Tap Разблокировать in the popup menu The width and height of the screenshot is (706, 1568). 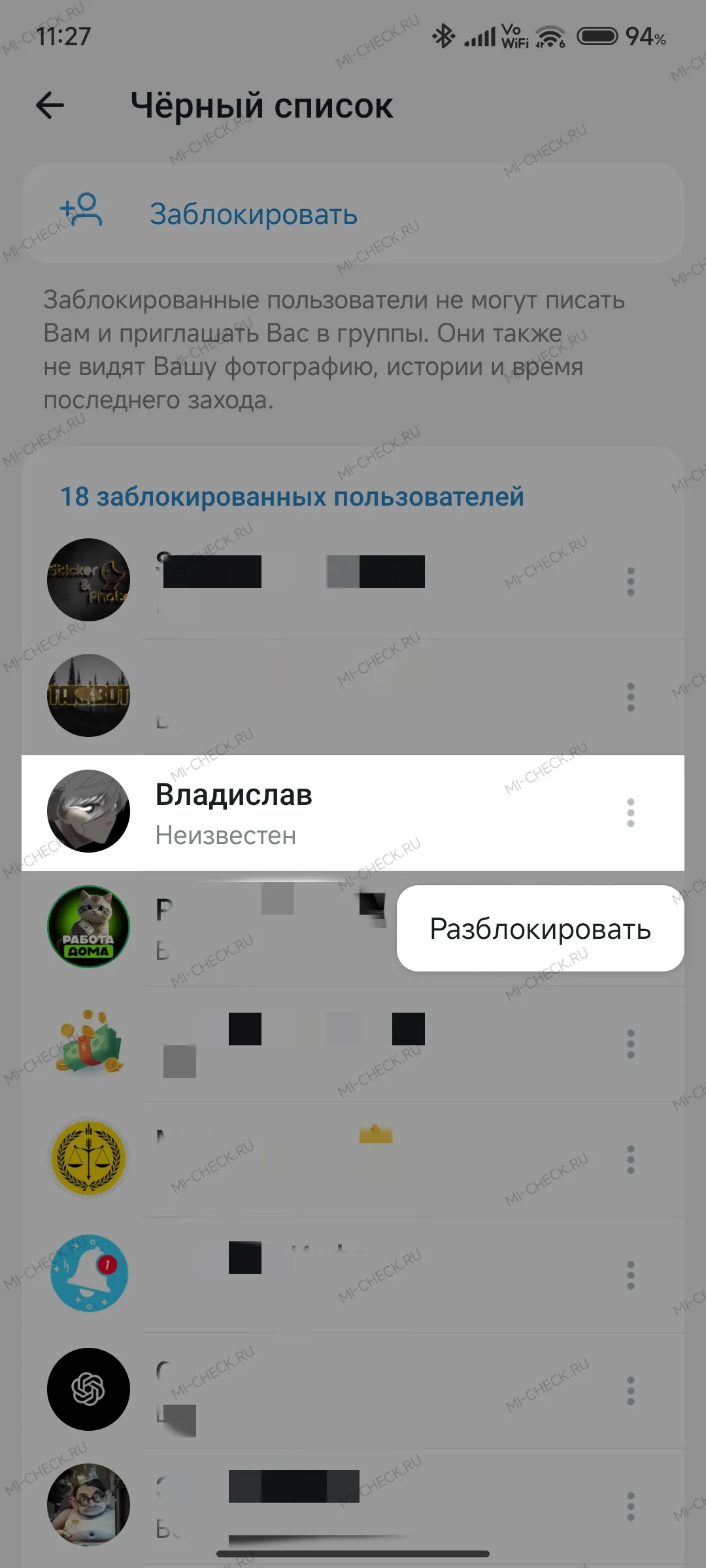(x=540, y=928)
